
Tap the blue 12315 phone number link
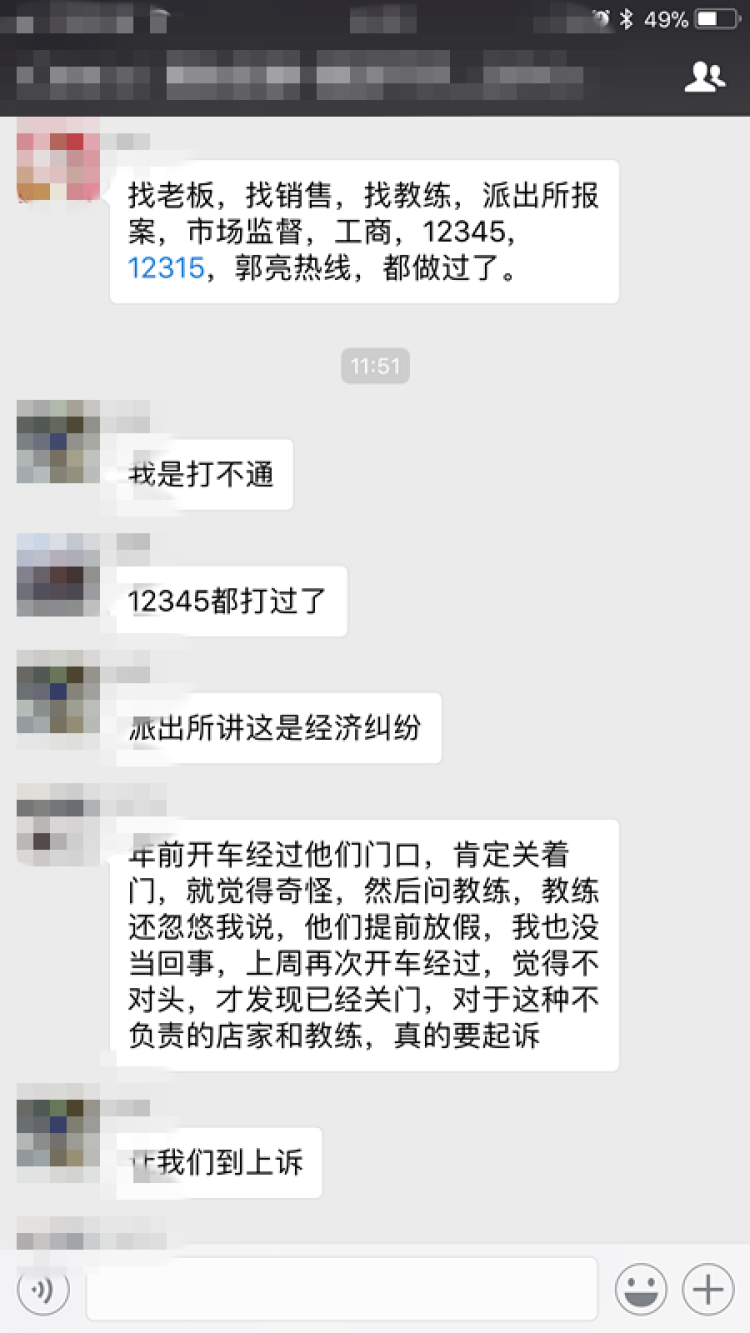pyautogui.click(x=166, y=267)
